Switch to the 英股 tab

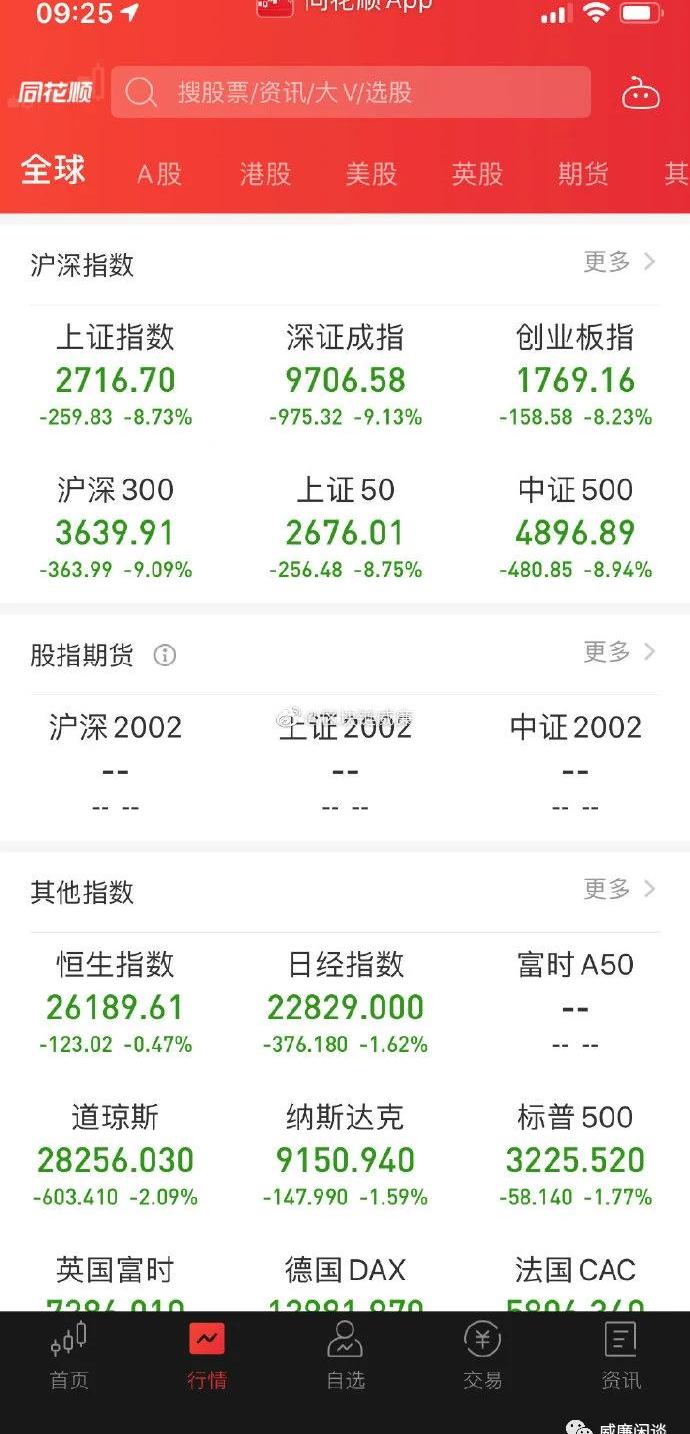click(x=477, y=174)
